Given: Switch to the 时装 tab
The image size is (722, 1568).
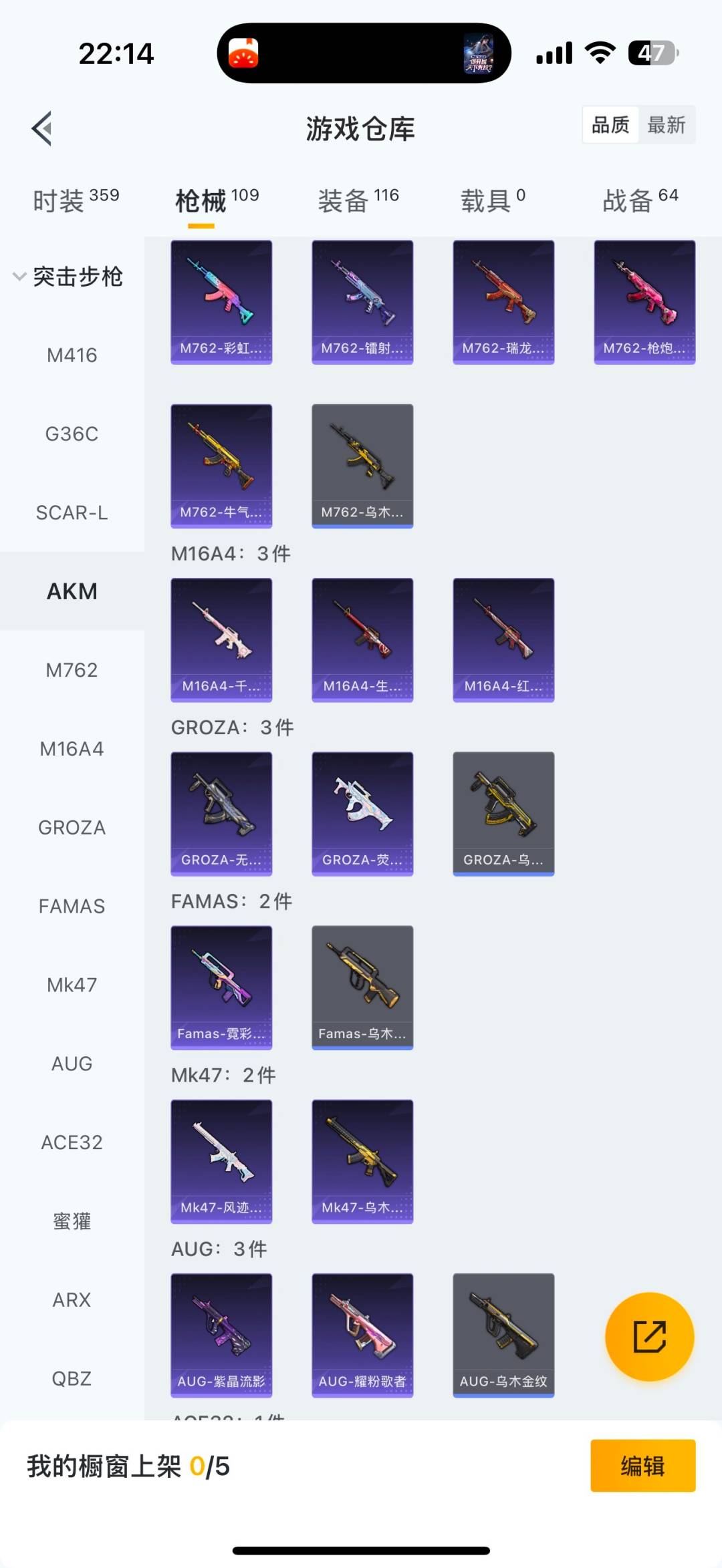Looking at the screenshot, I should click(76, 200).
